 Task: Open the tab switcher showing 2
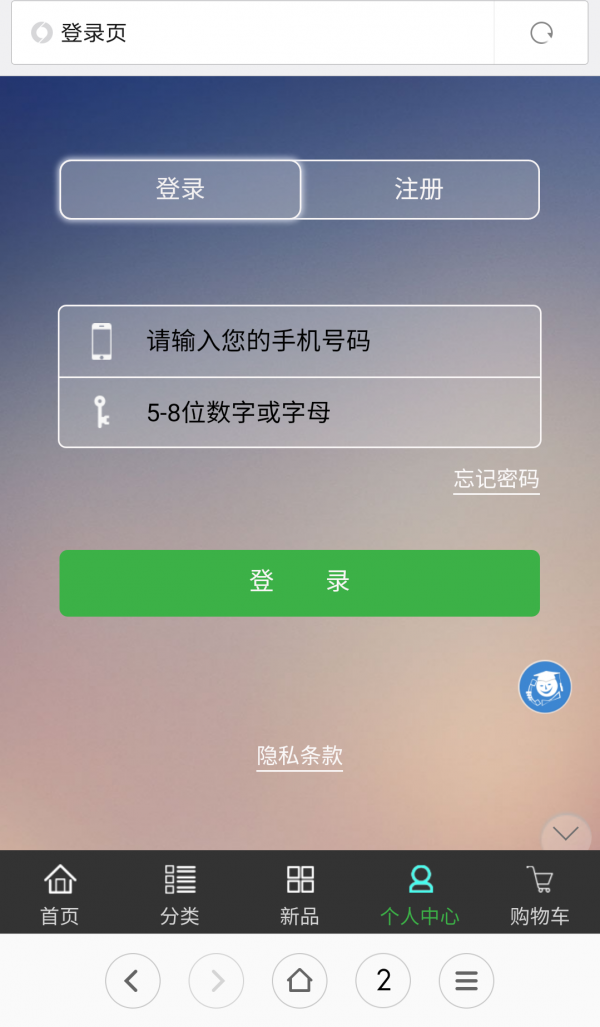point(383,981)
